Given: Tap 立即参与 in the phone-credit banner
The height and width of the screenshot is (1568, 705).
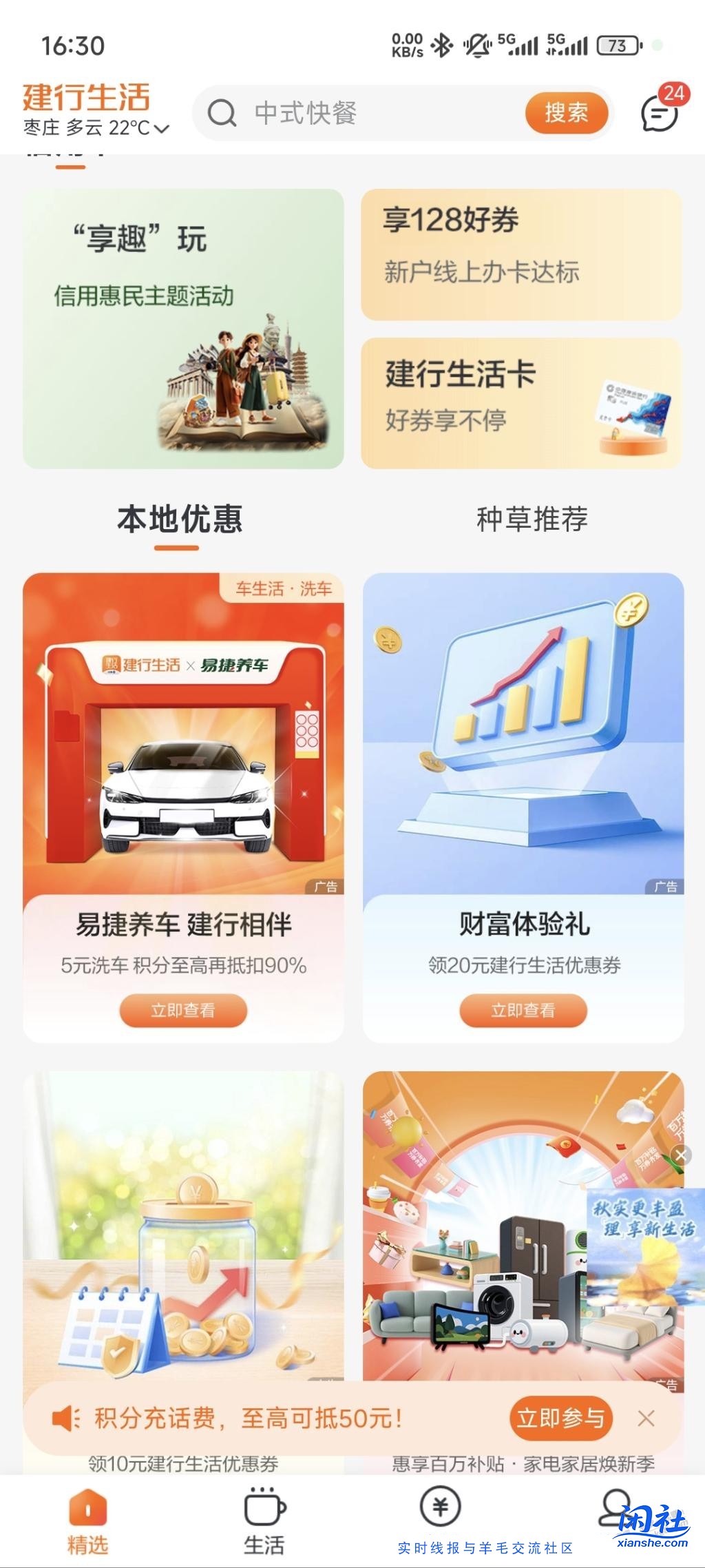Looking at the screenshot, I should pos(561,1419).
